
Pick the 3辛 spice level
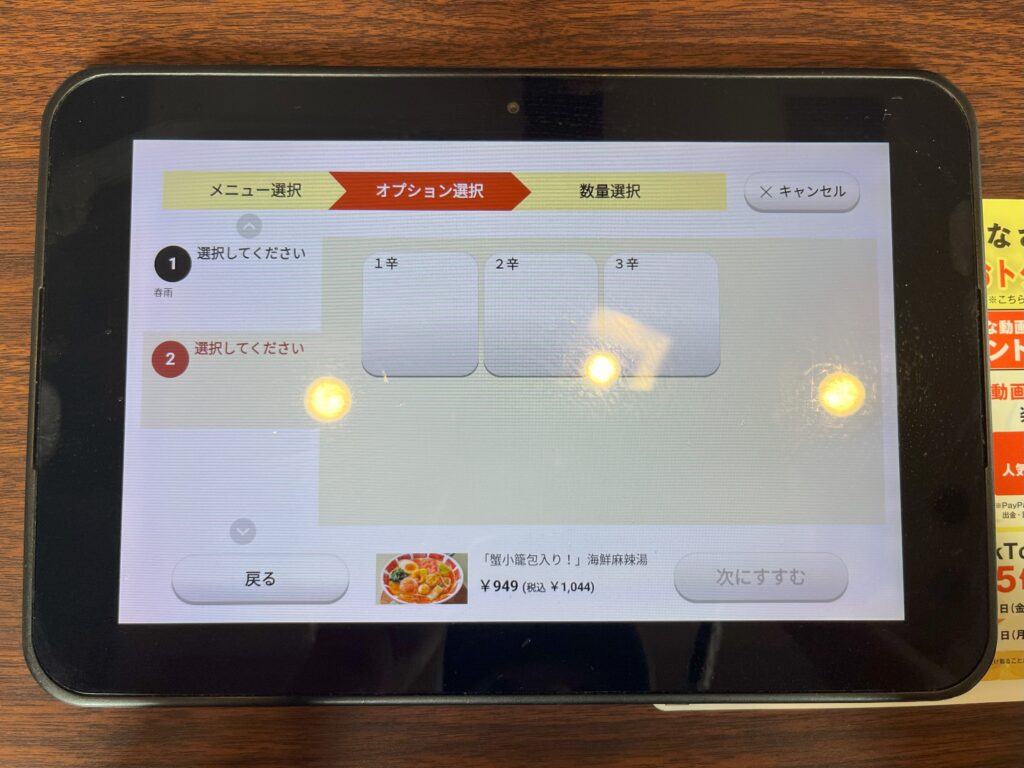661,314
